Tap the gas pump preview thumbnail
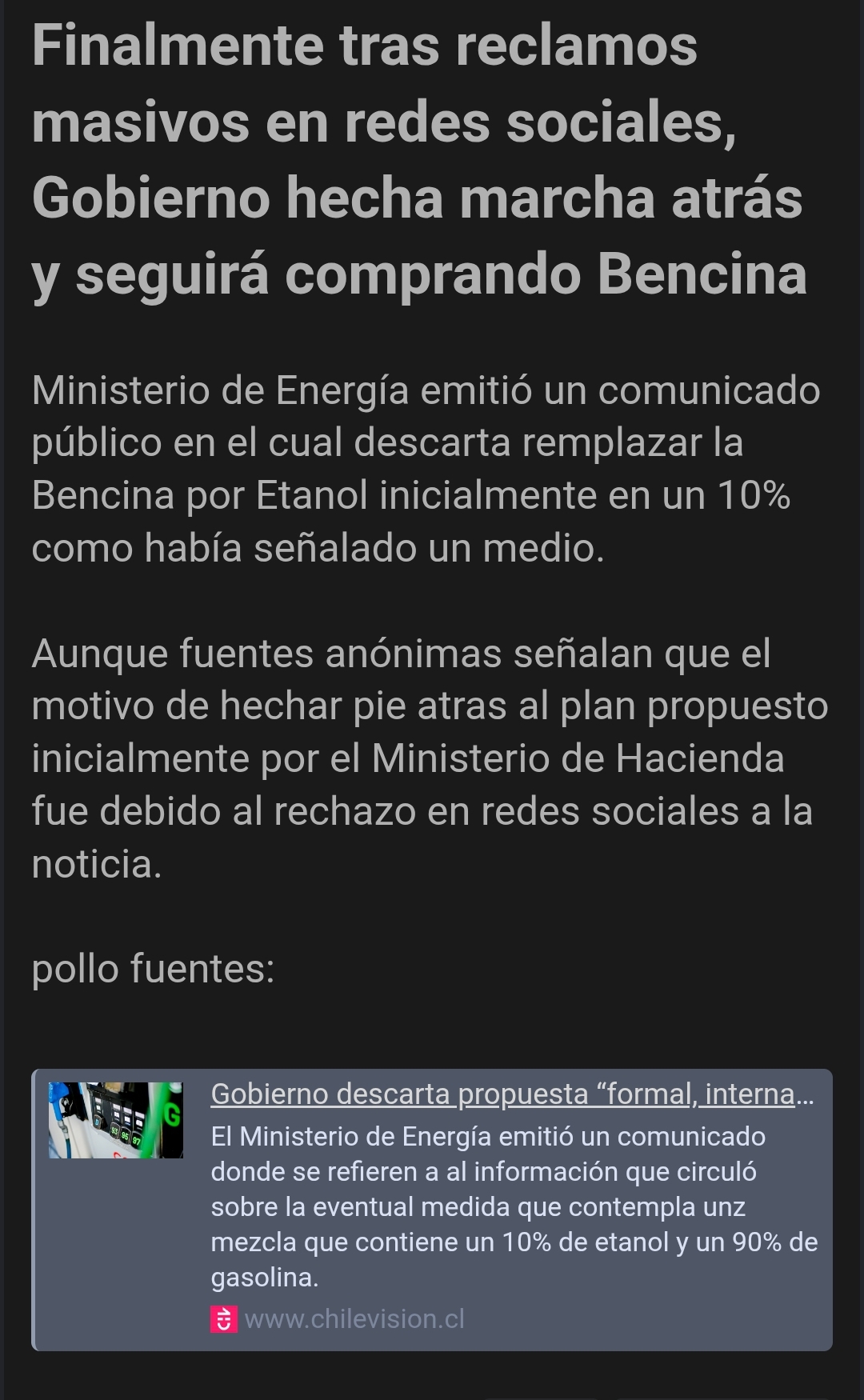The image size is (864, 1400). (116, 1120)
